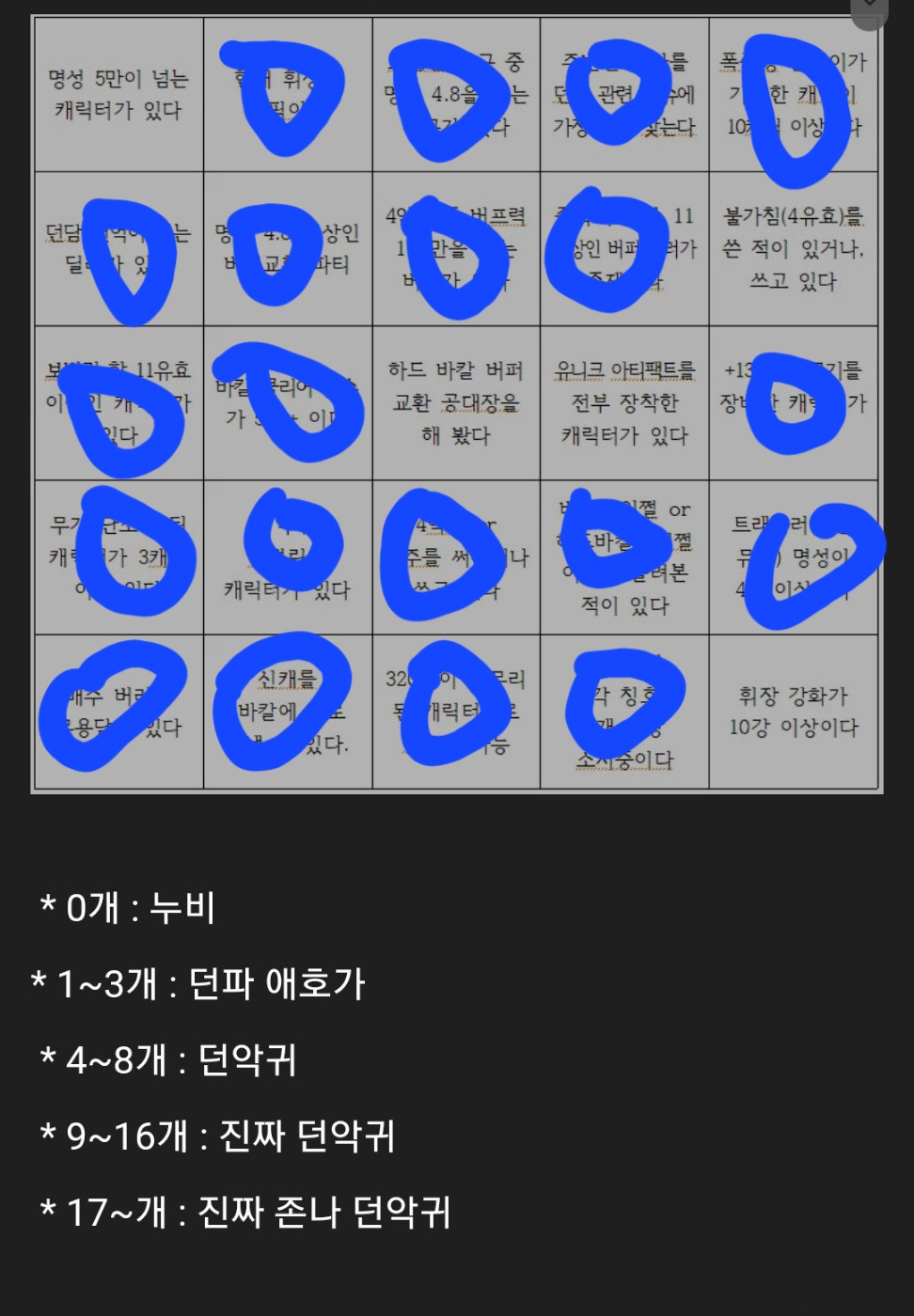
Task: Open the bingo board image in the post
Action: [x=456, y=404]
